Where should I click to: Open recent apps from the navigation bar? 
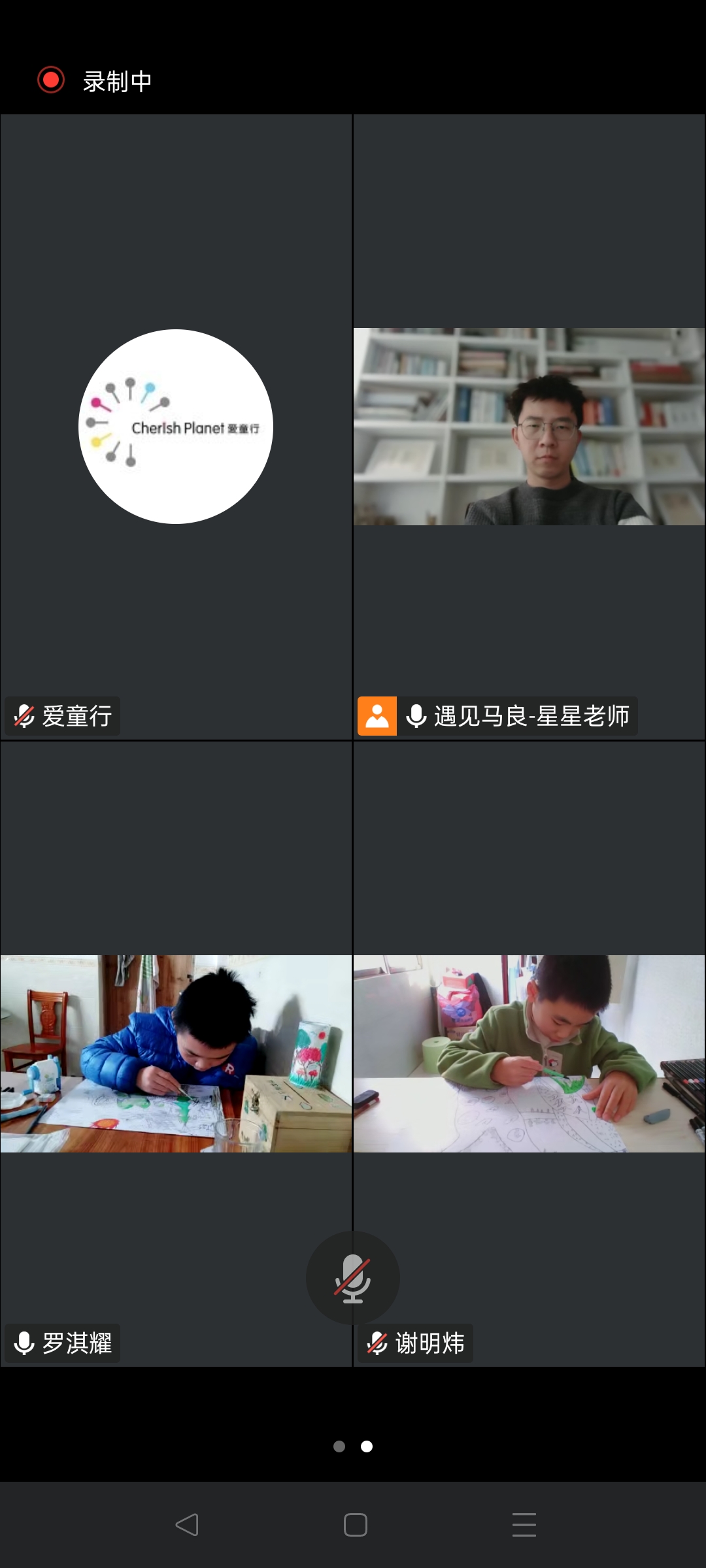524,1525
